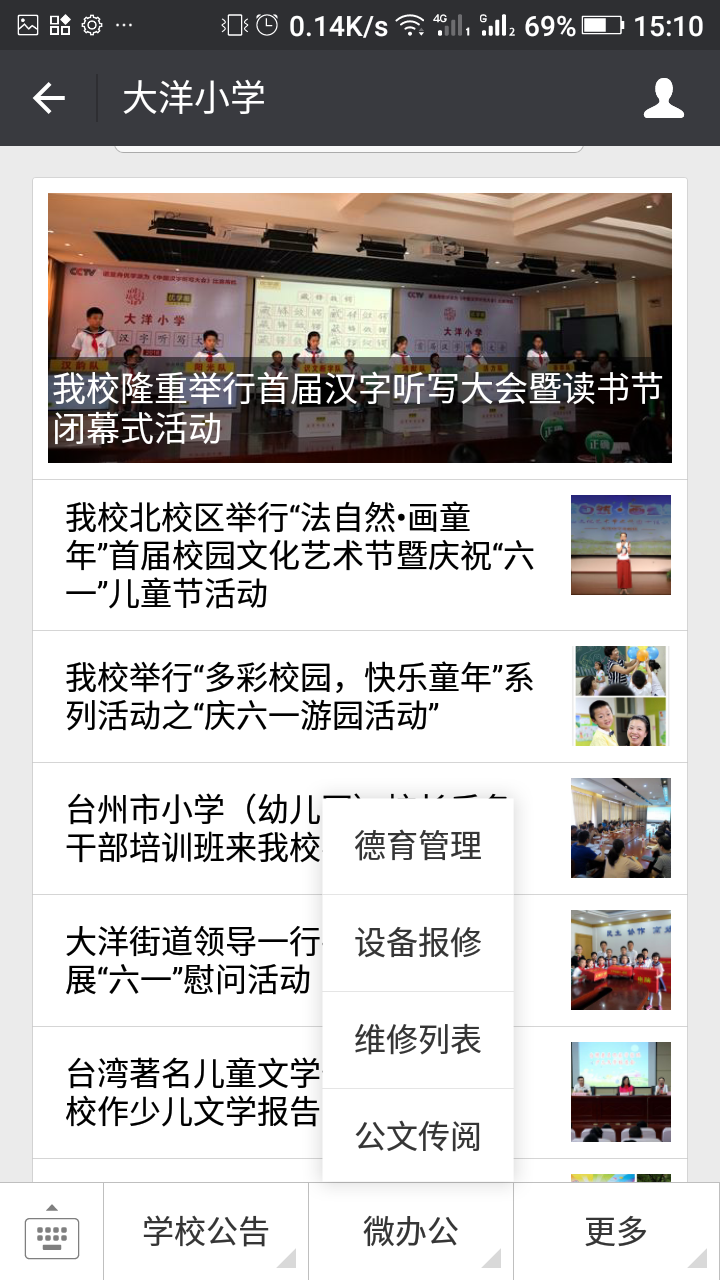
Task: Choose 公文传阅 in the popup menu
Action: (x=418, y=1137)
